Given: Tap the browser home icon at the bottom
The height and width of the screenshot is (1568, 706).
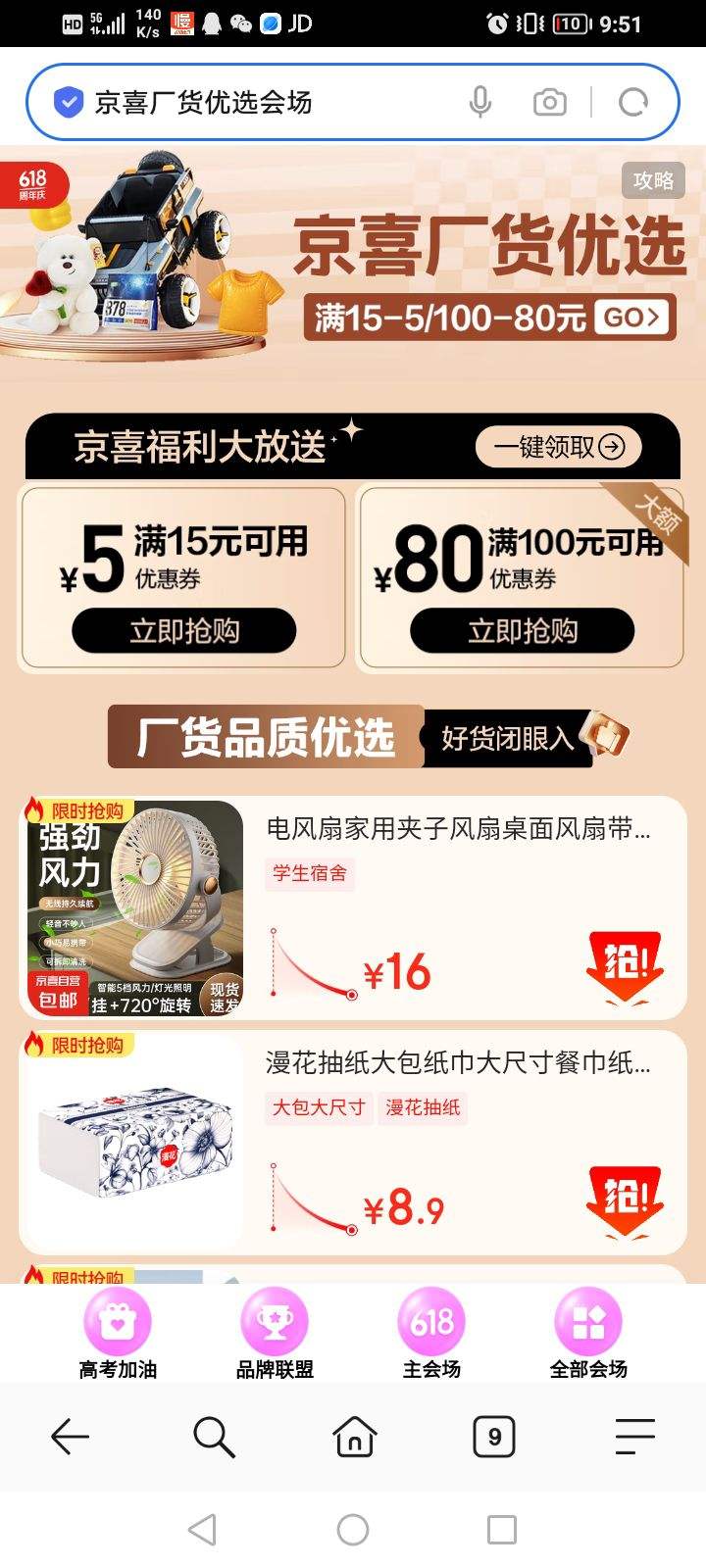Looking at the screenshot, I should 353,1437.
